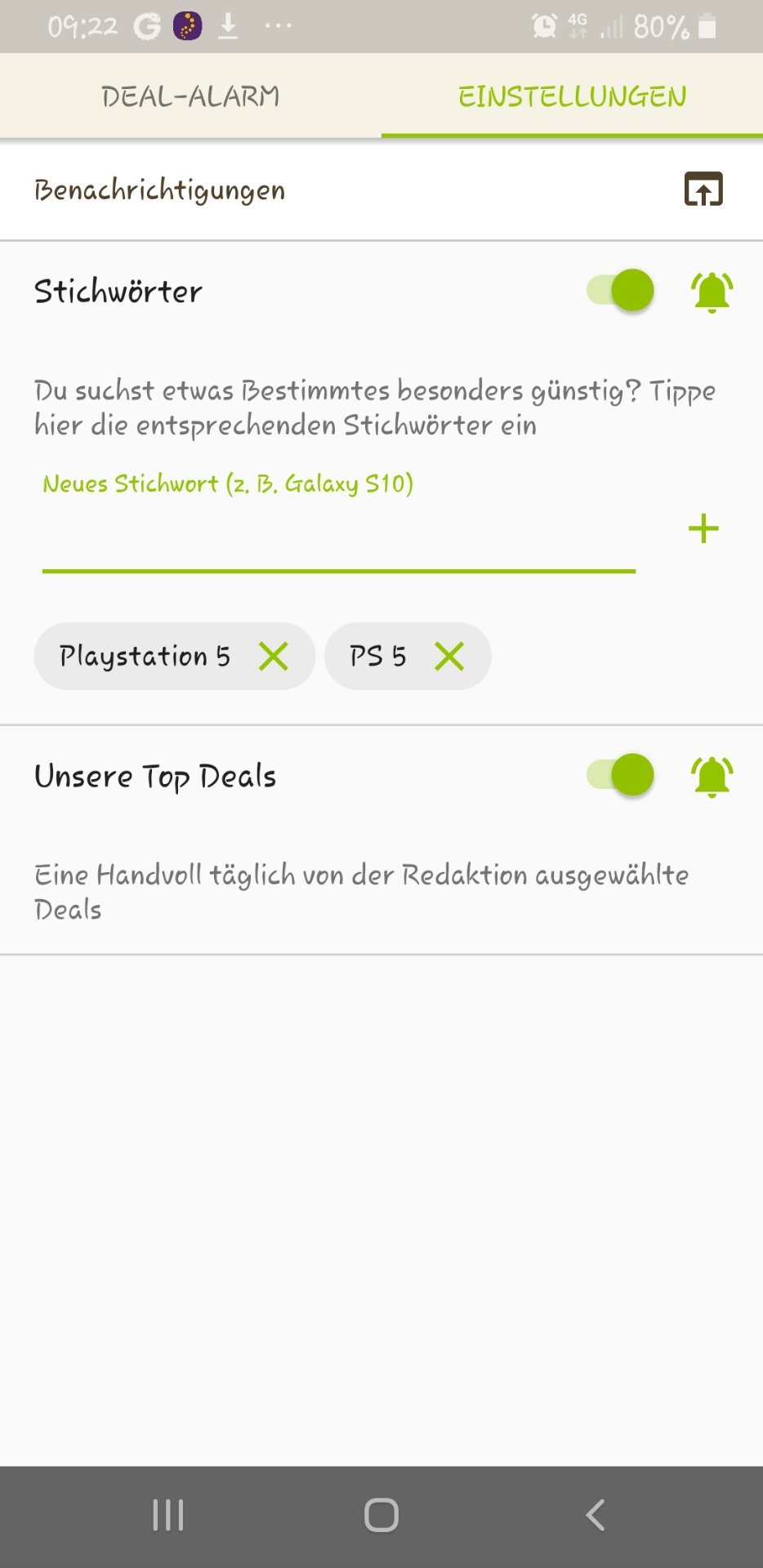Tap the bell icon next to Stichwörter

pos(712,292)
